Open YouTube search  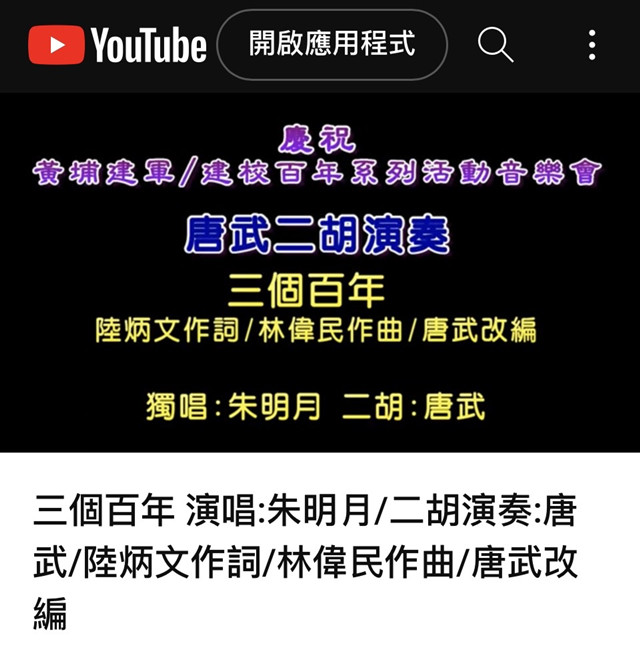[495, 44]
